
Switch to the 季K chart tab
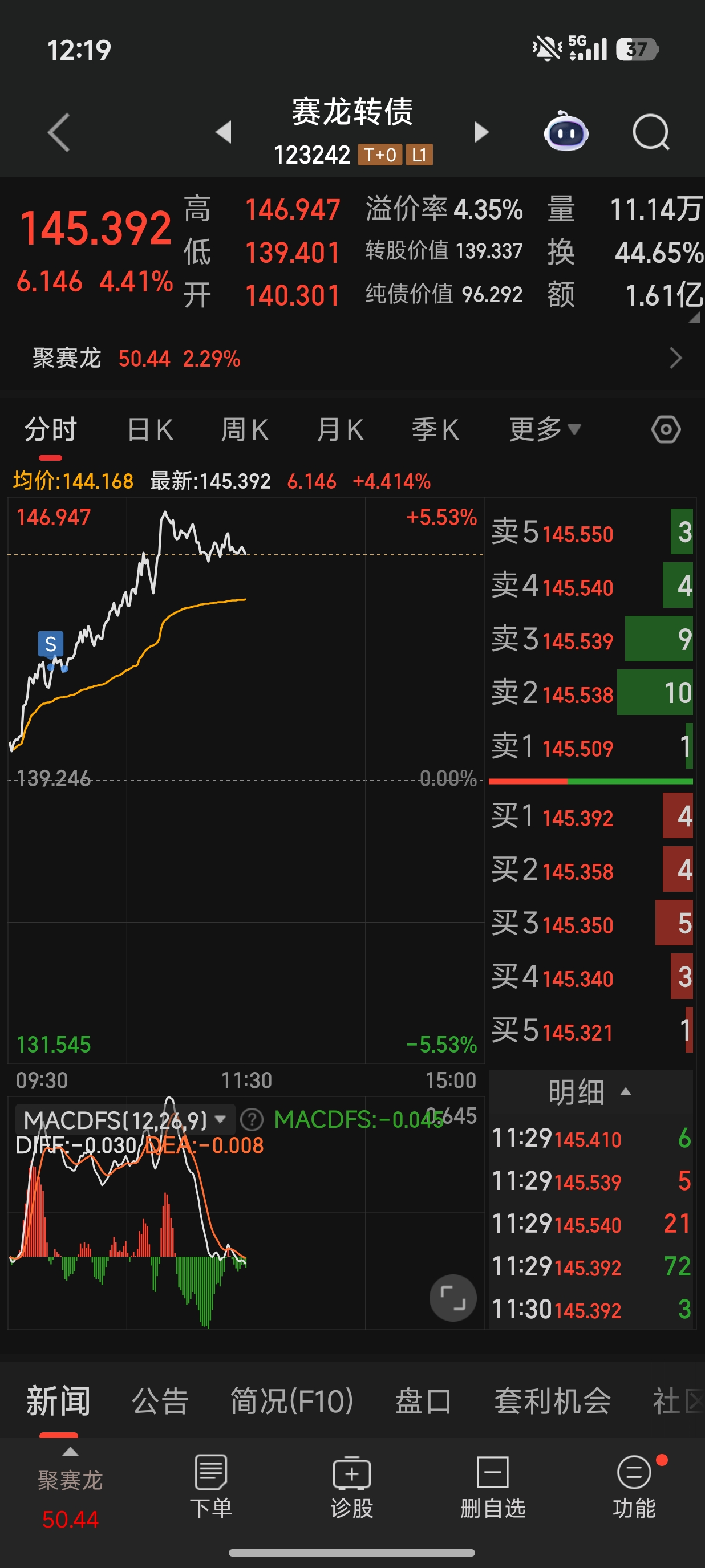(x=435, y=430)
